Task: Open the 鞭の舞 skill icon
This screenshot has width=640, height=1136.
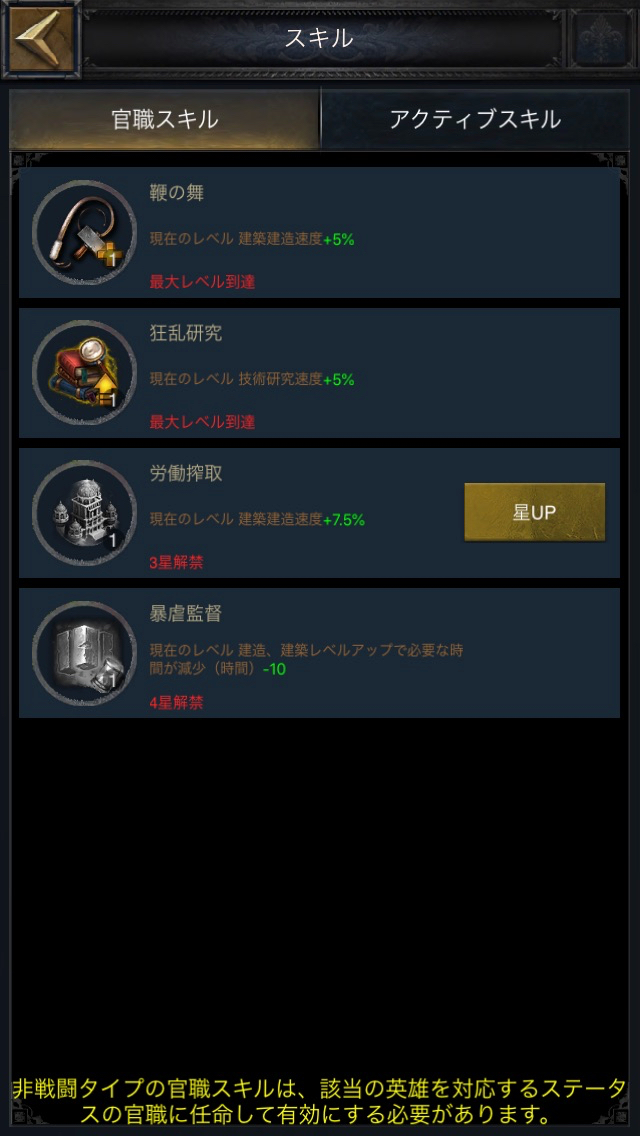Action: pos(83,233)
